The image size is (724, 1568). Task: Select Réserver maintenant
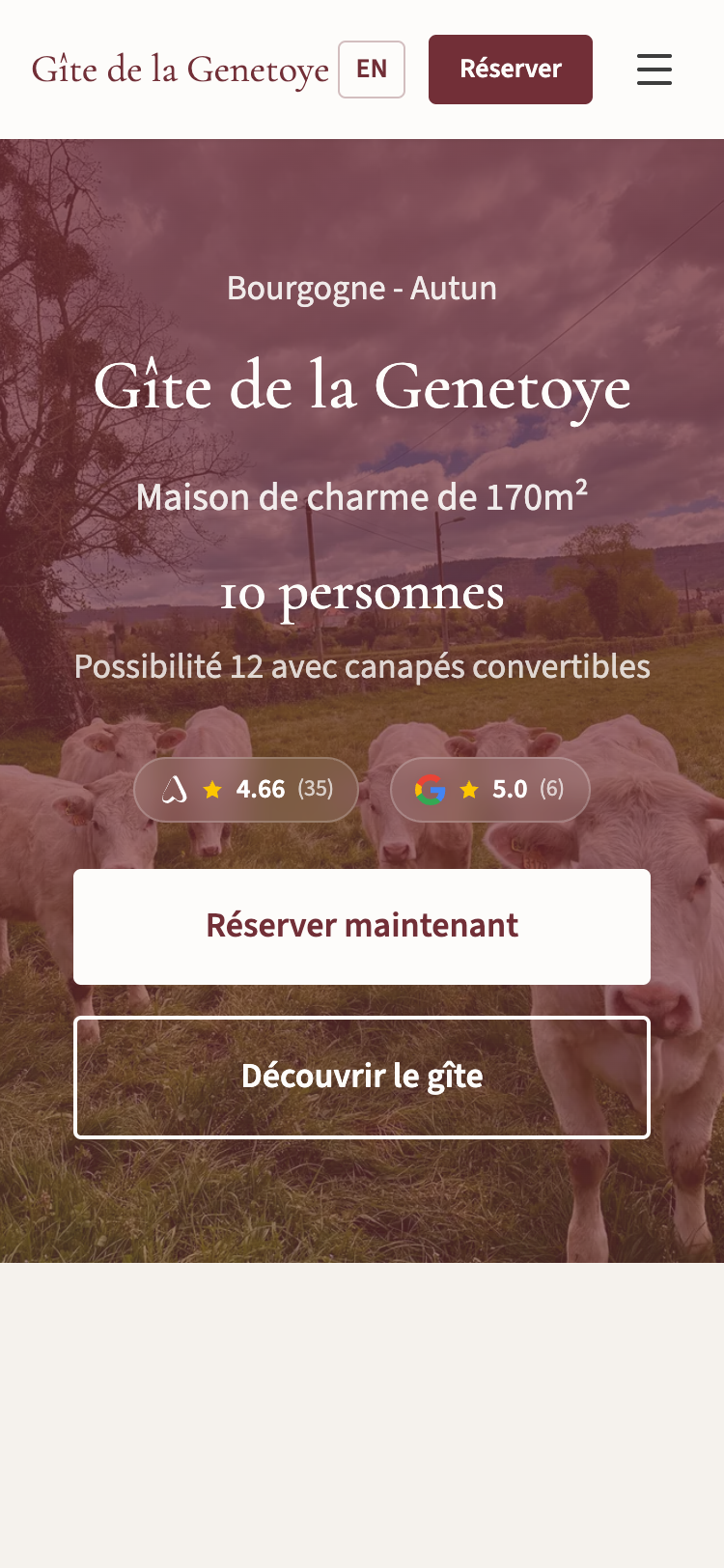click(x=362, y=927)
